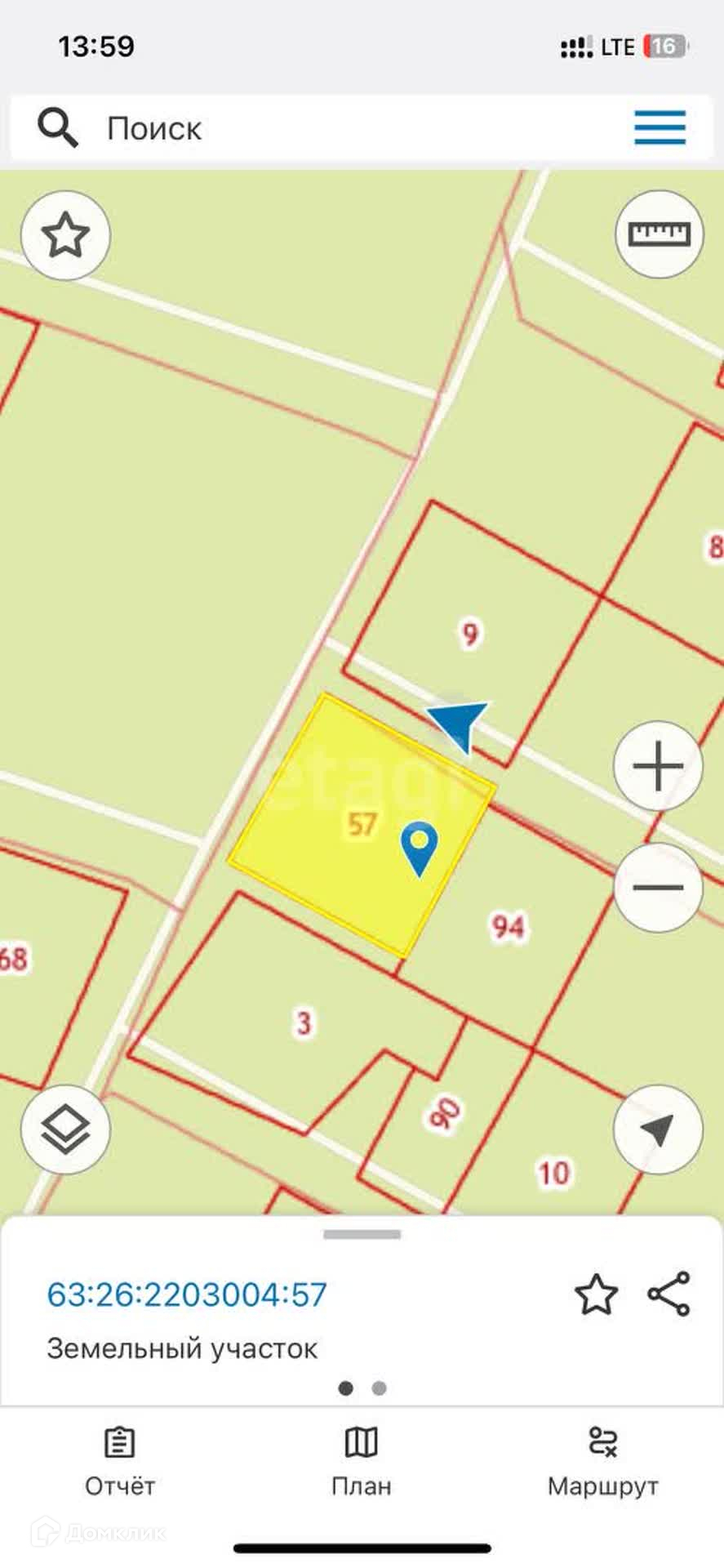
Task: Open the Маршрут tab
Action: (602, 1462)
